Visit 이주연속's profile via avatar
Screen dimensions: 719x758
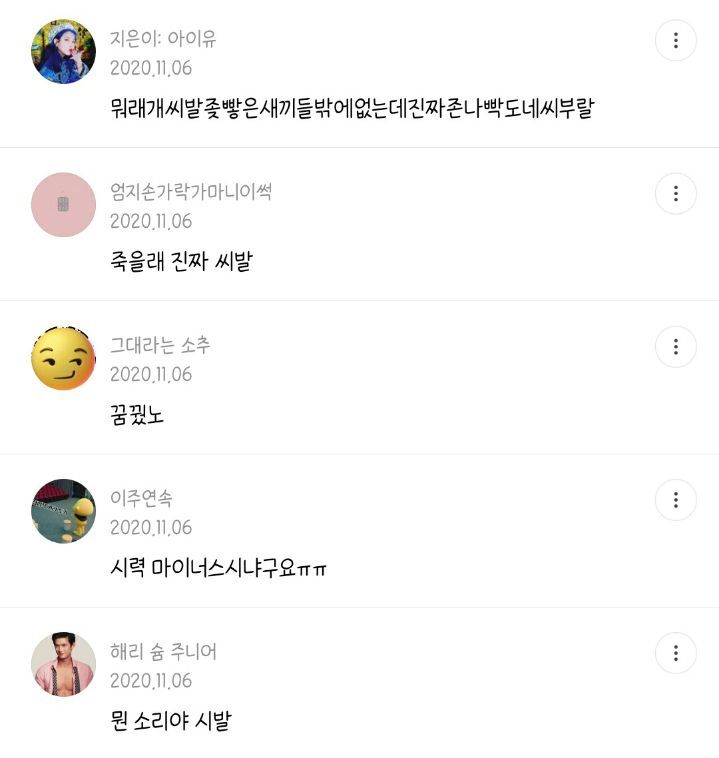[63, 511]
